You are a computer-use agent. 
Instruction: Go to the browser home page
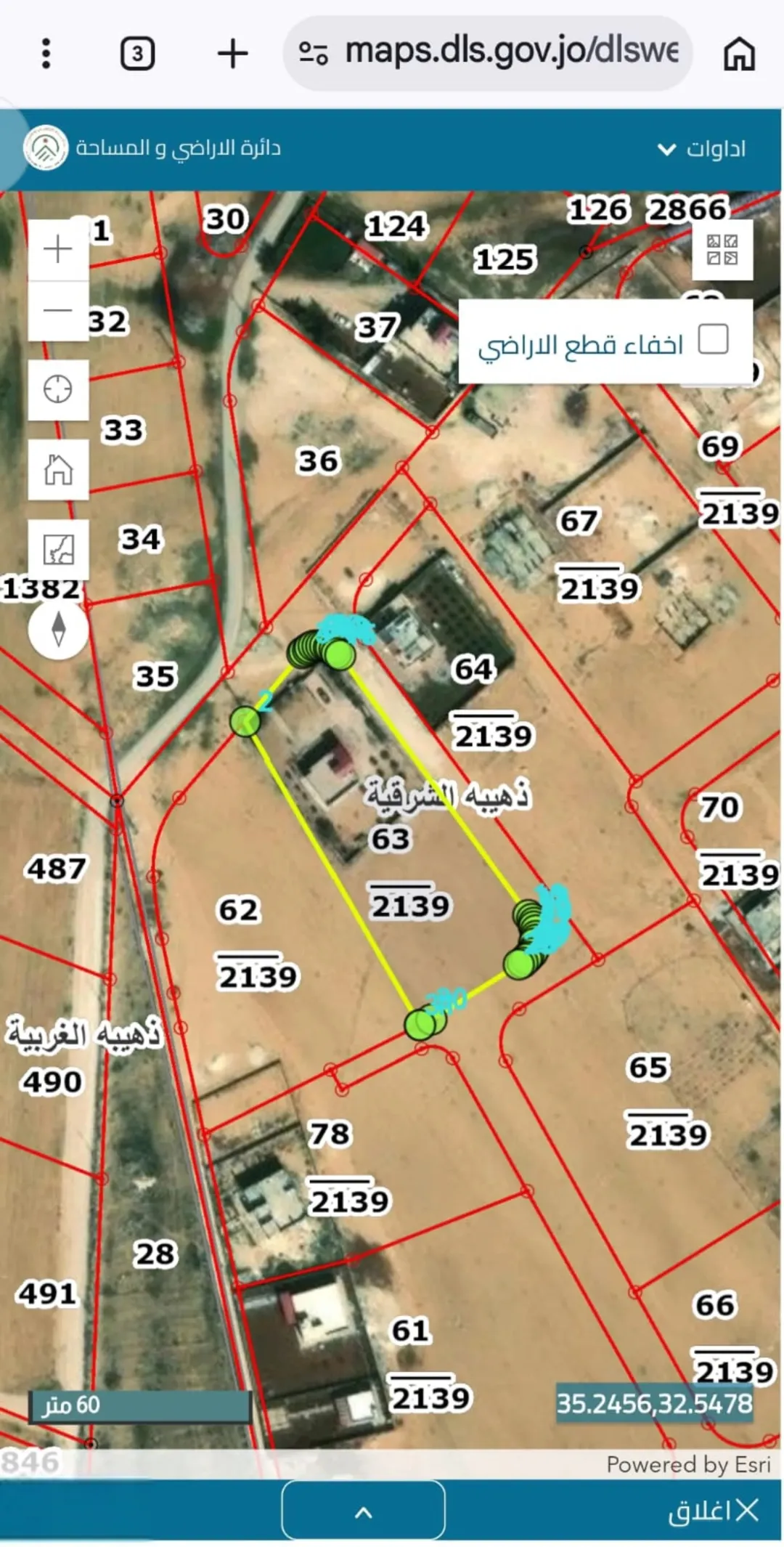(x=739, y=54)
